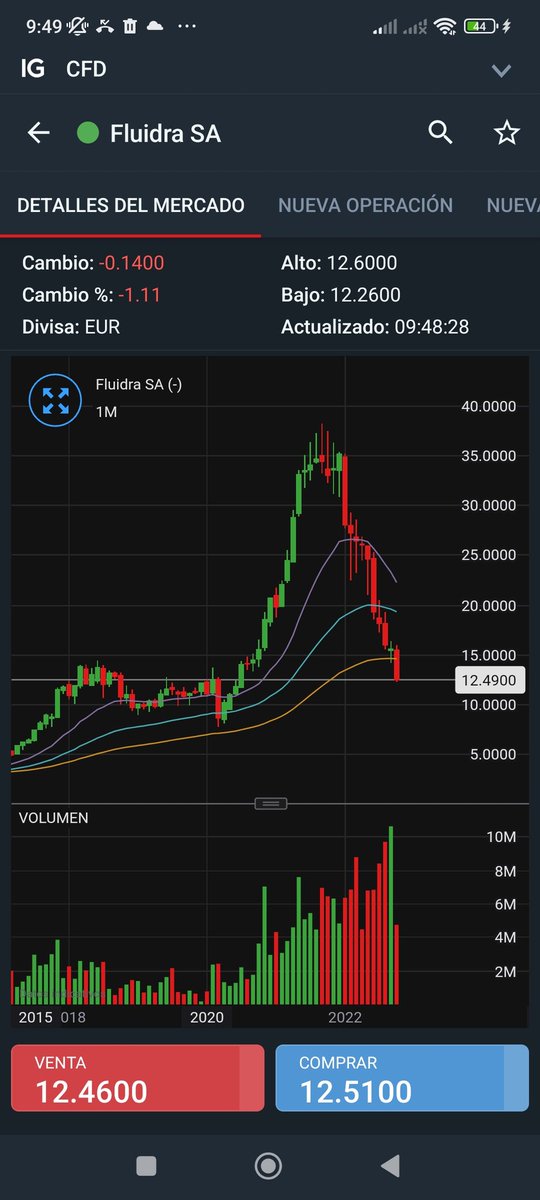Screen dimensions: 540x1200
Task: Select the Detalles del Mercado tab
Action: [x=131, y=205]
